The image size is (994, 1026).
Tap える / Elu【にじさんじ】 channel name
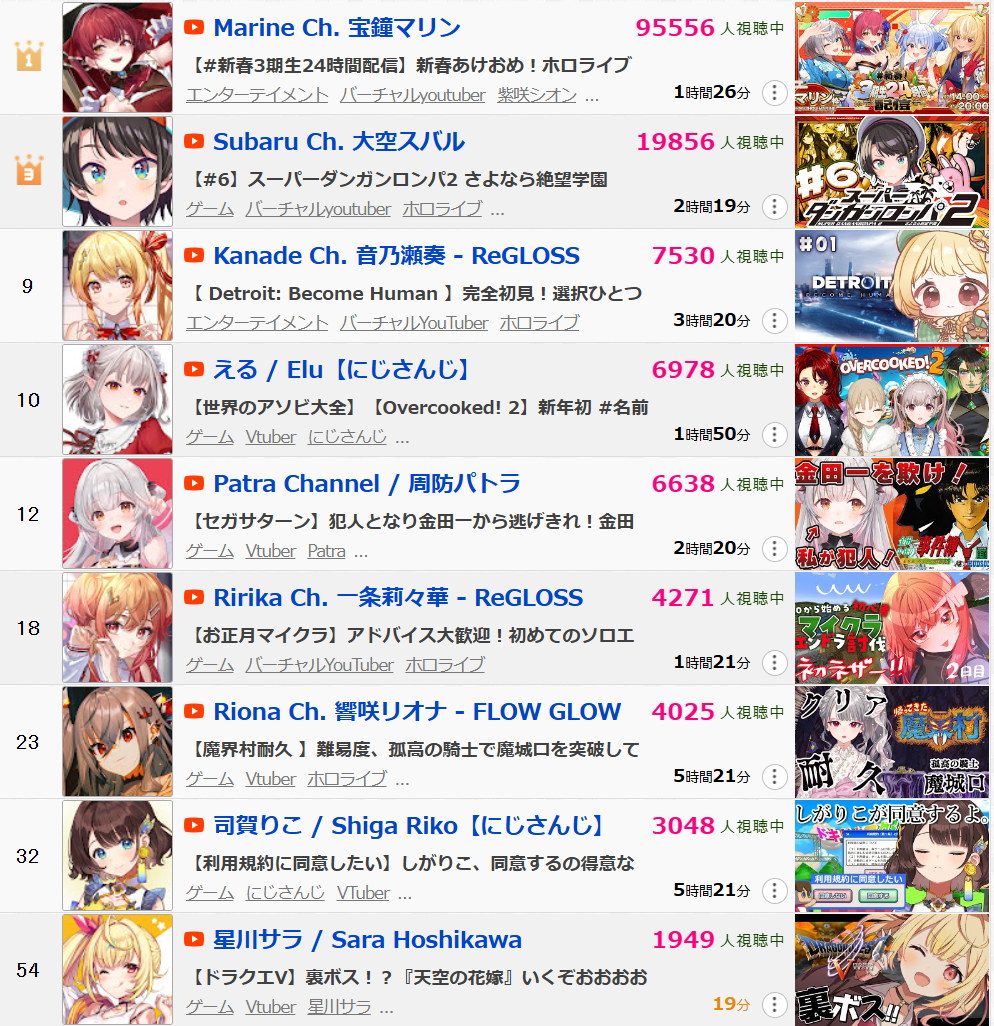[x=342, y=369]
